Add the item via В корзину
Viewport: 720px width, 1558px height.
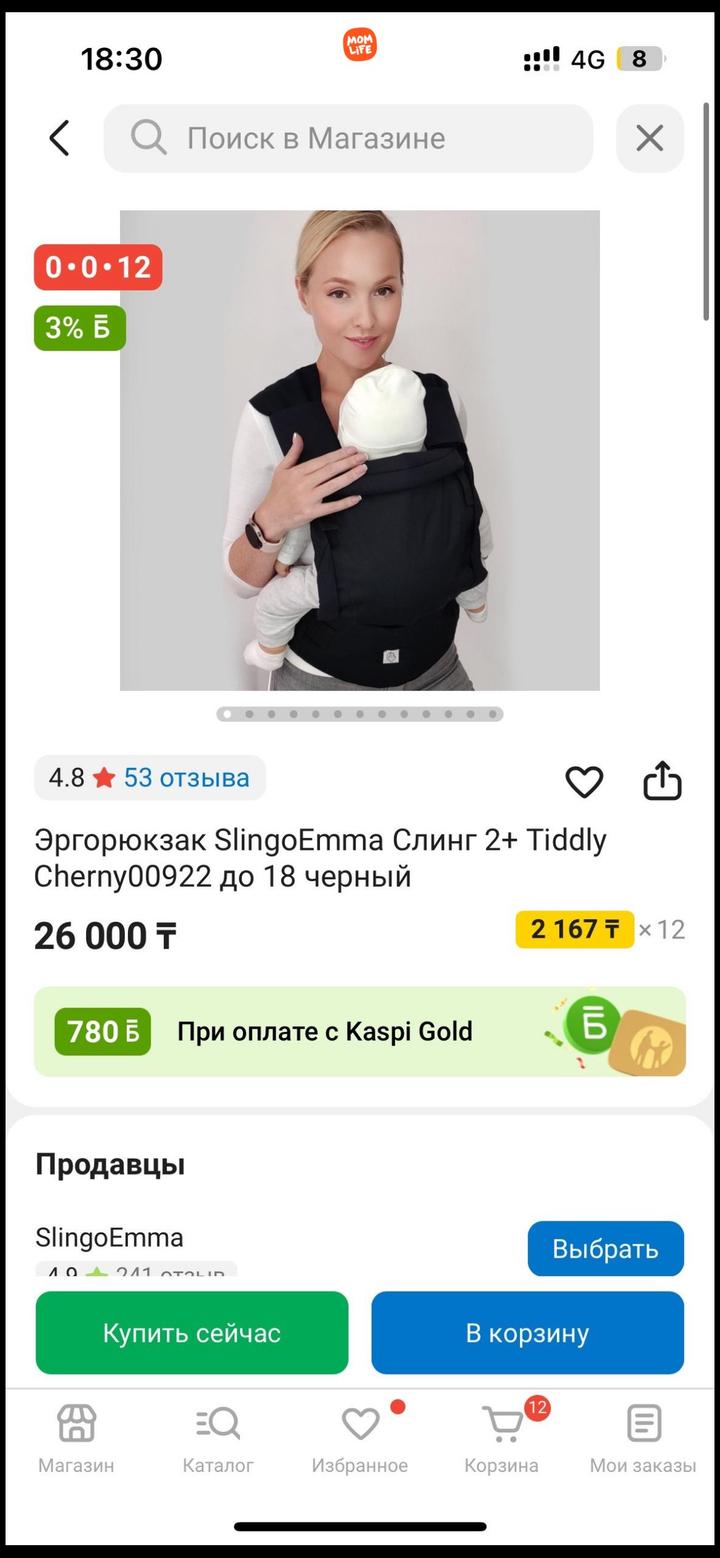pyautogui.click(x=527, y=1333)
